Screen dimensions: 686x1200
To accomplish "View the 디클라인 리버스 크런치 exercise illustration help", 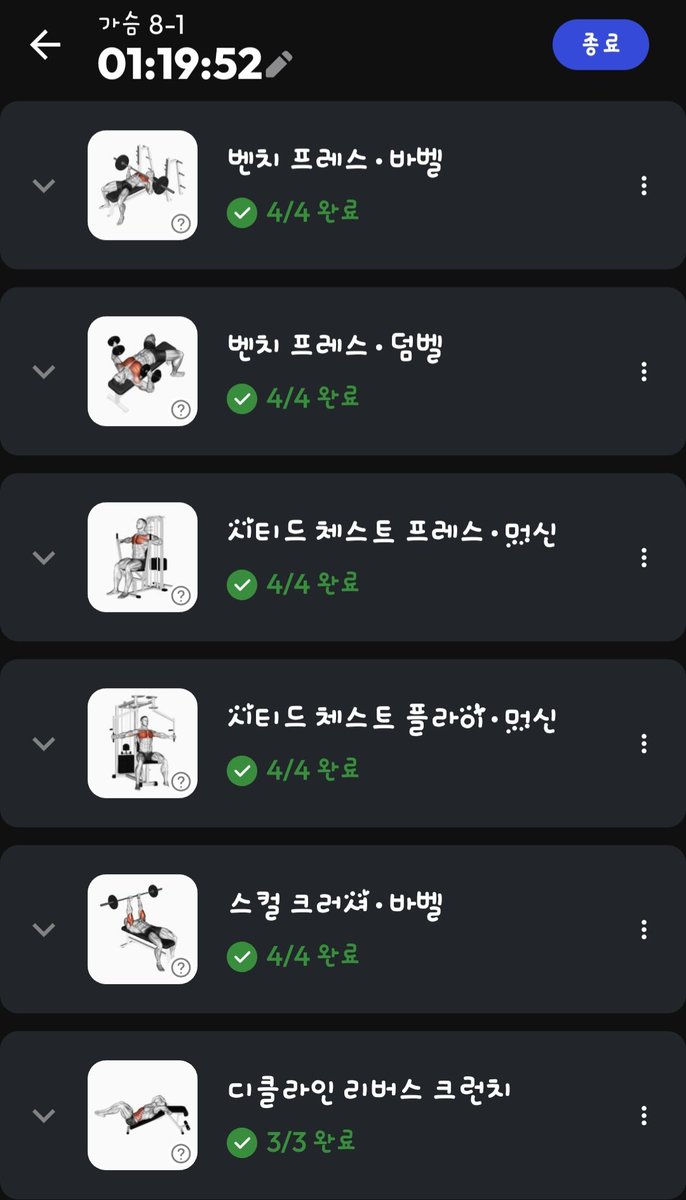I will tap(181, 1154).
